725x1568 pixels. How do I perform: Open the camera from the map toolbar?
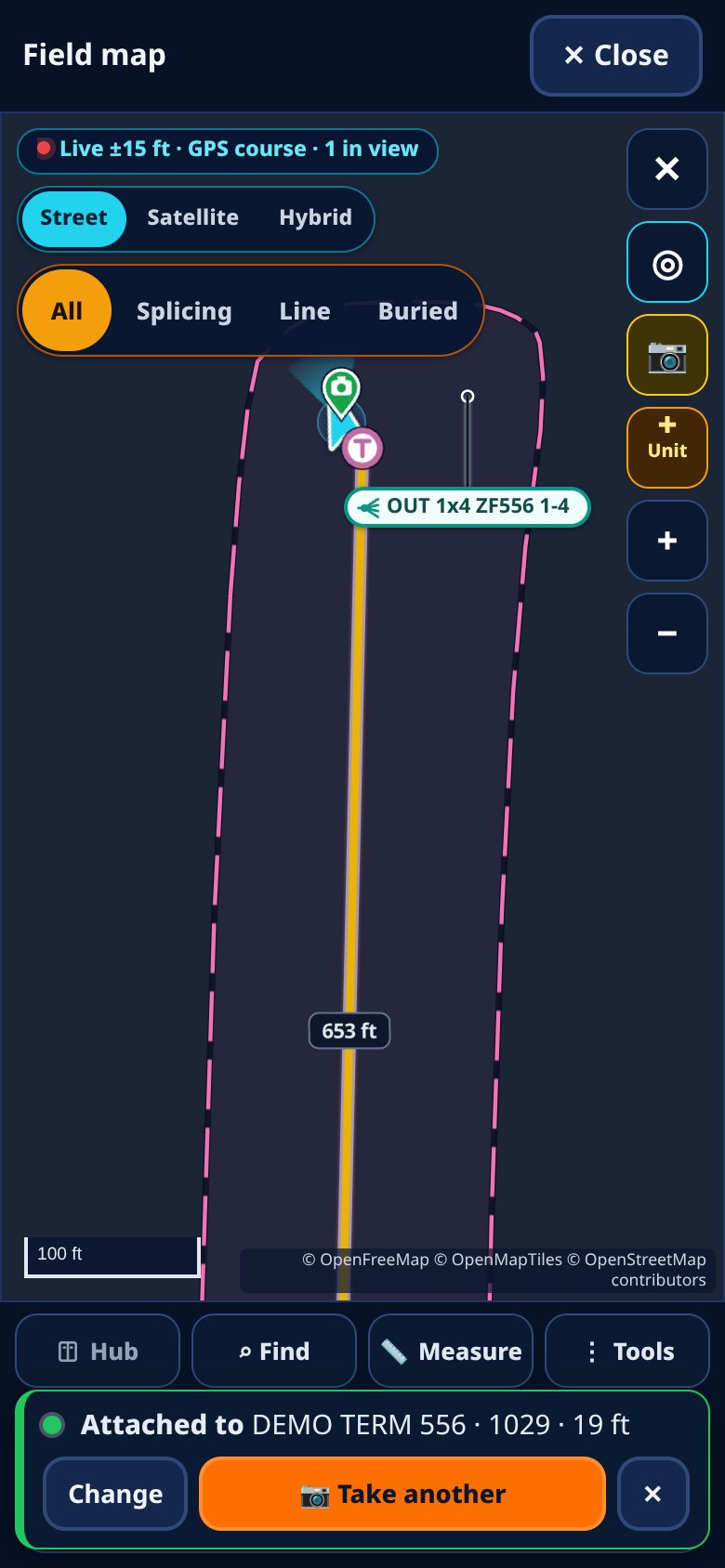point(667,355)
